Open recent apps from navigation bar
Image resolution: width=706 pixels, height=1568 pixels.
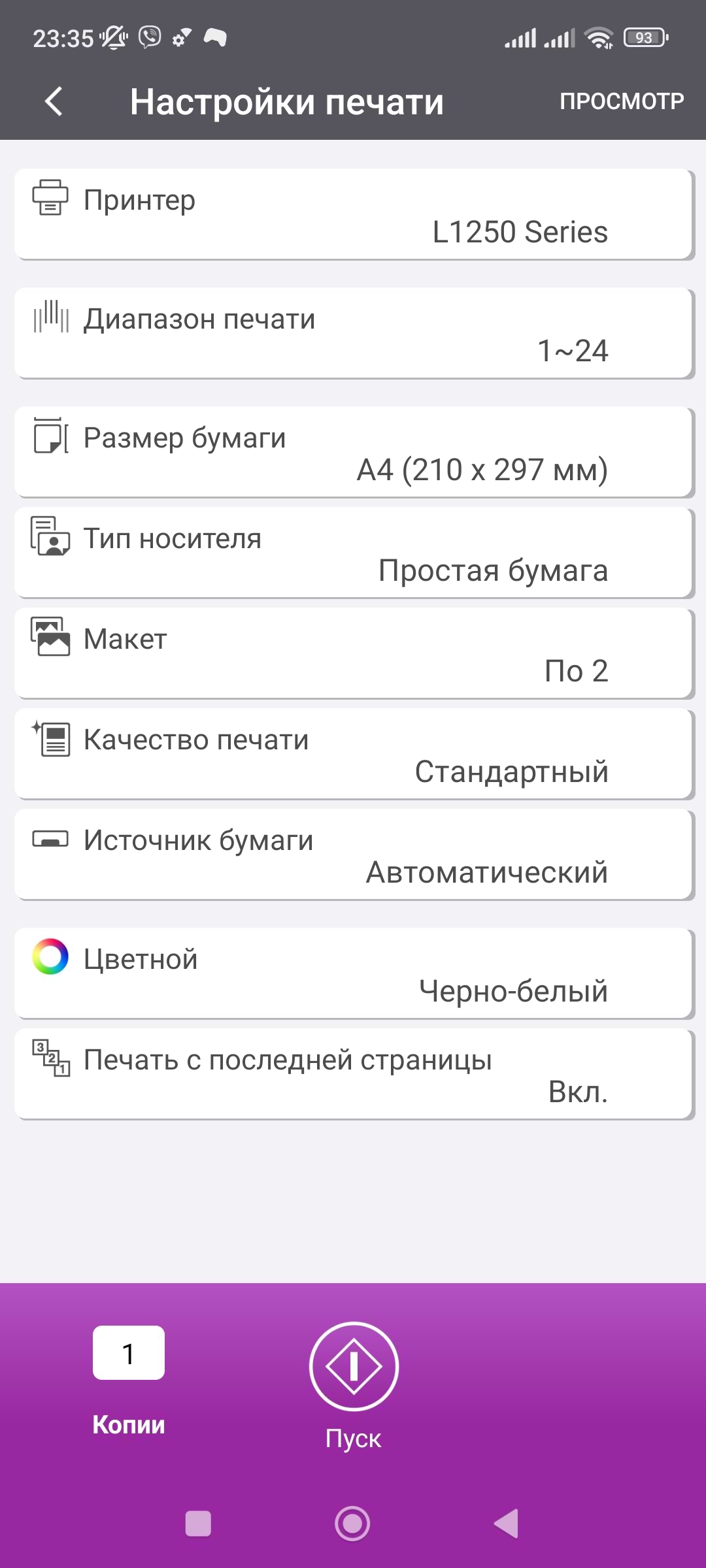point(198,1524)
